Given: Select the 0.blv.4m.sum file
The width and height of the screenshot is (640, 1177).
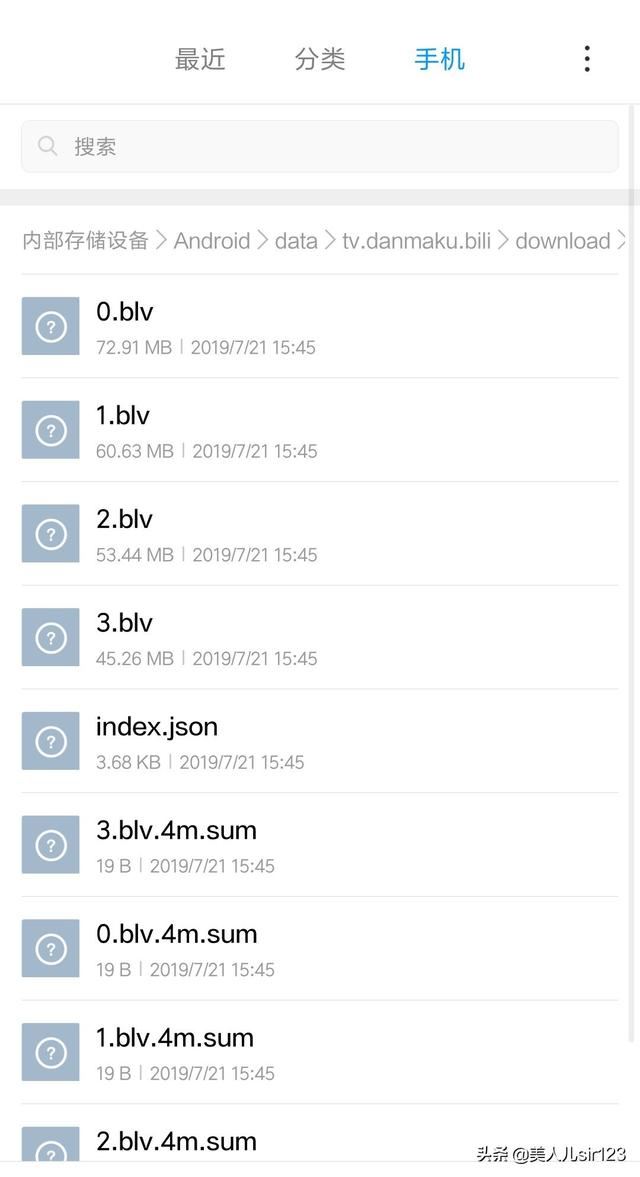Looking at the screenshot, I should click(320, 949).
